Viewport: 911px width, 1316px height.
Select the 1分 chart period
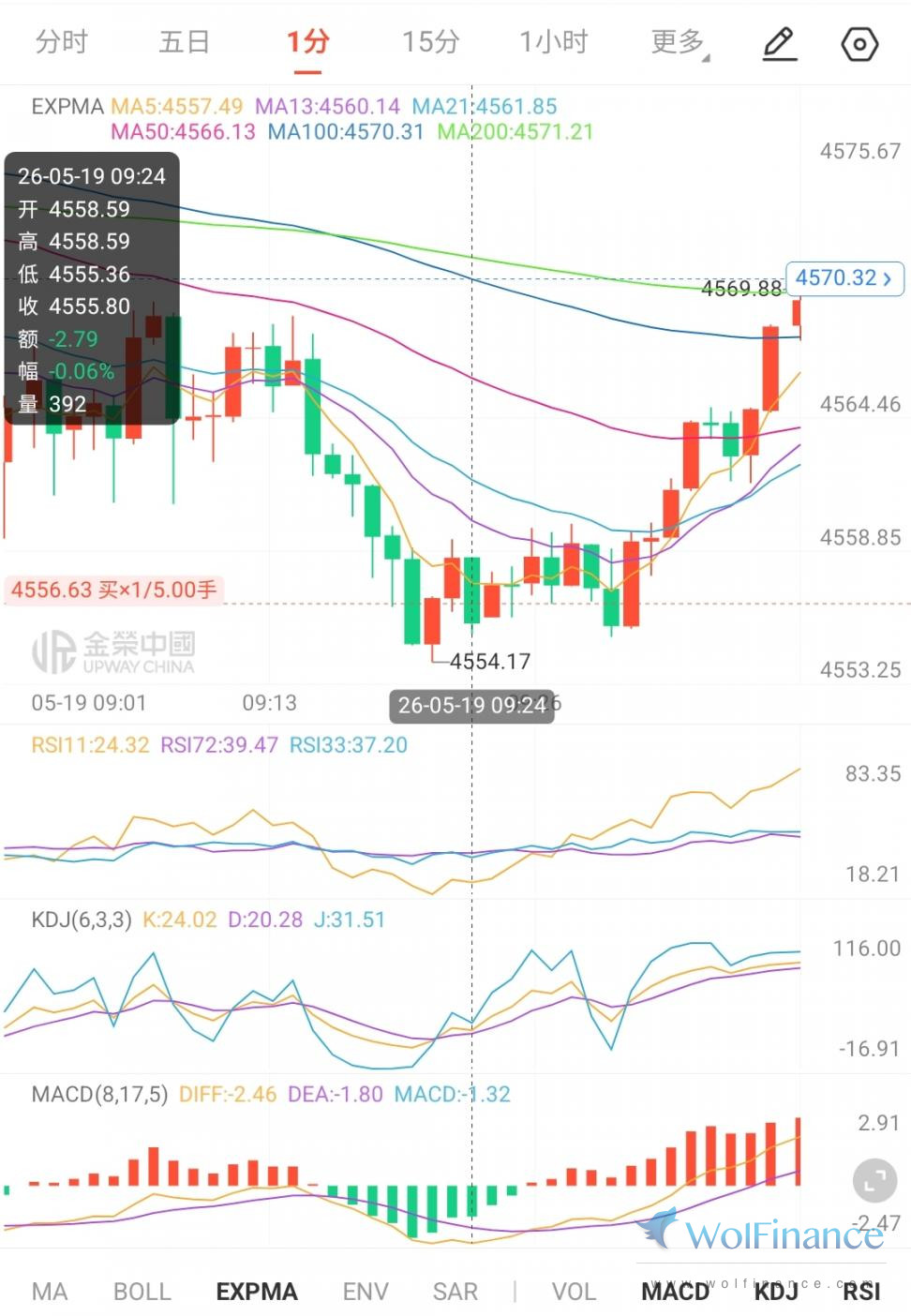click(307, 42)
